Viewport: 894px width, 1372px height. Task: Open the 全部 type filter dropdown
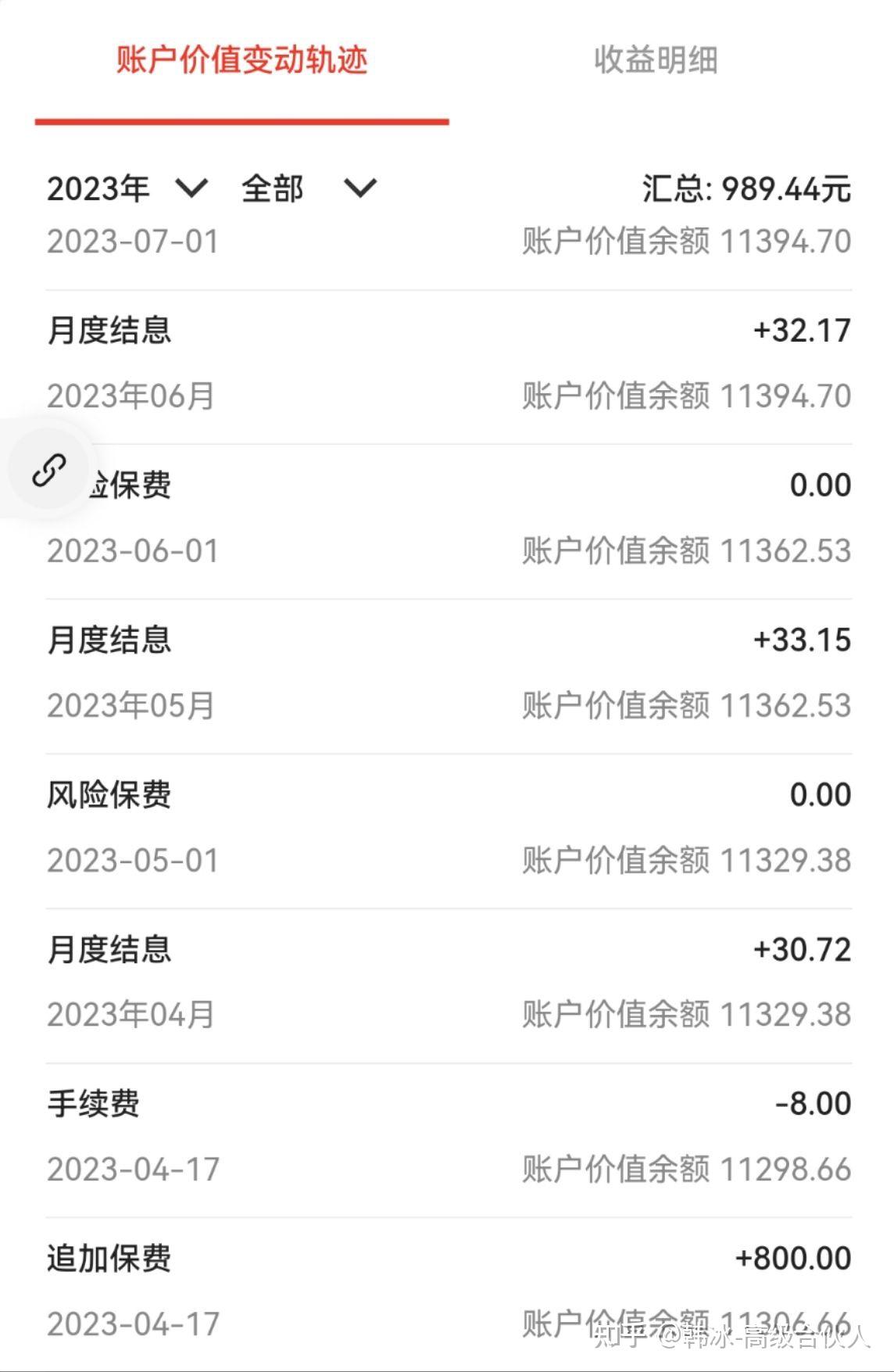[x=309, y=188]
